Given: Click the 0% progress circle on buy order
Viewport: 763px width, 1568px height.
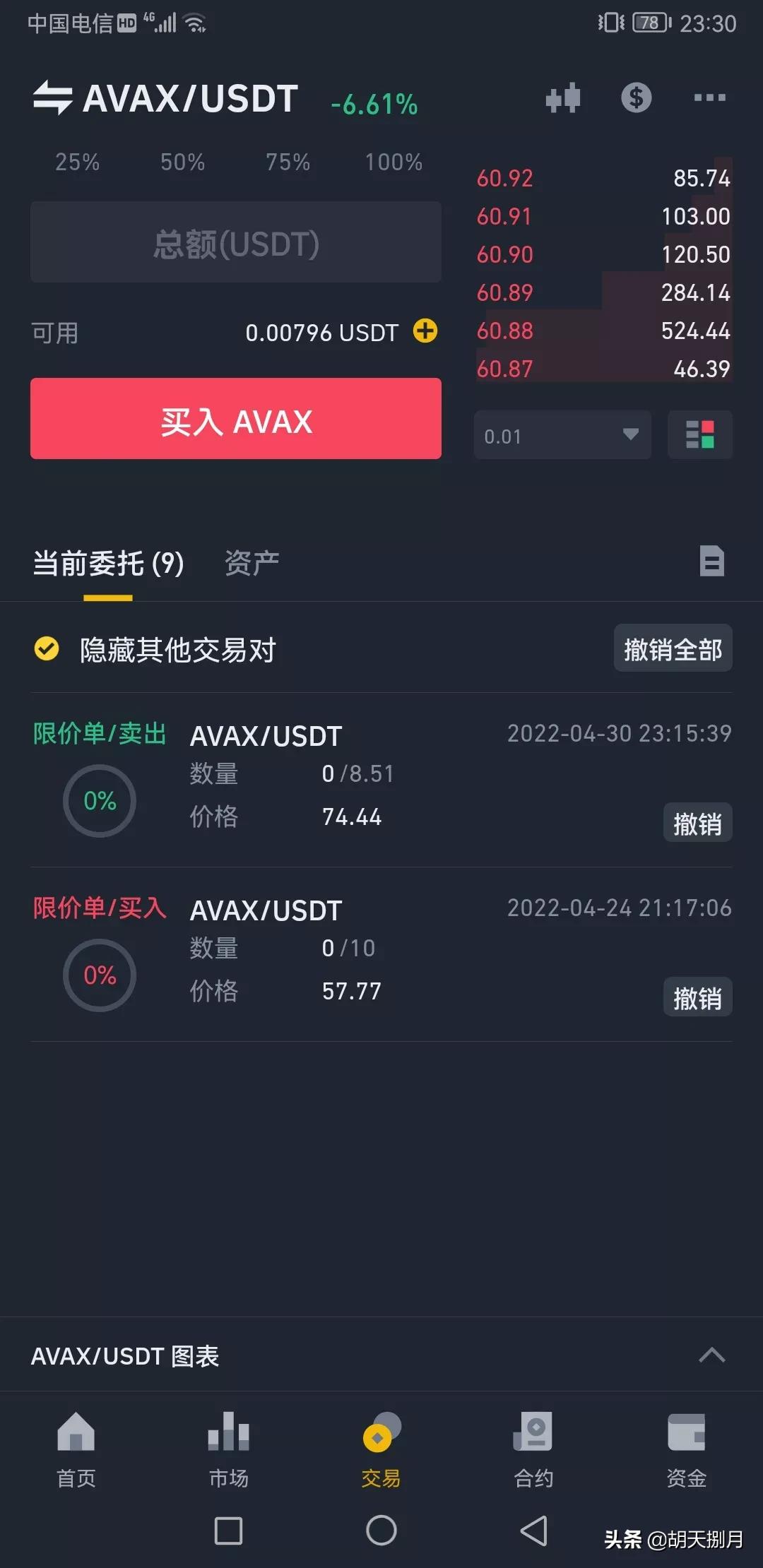Looking at the screenshot, I should tap(99, 975).
